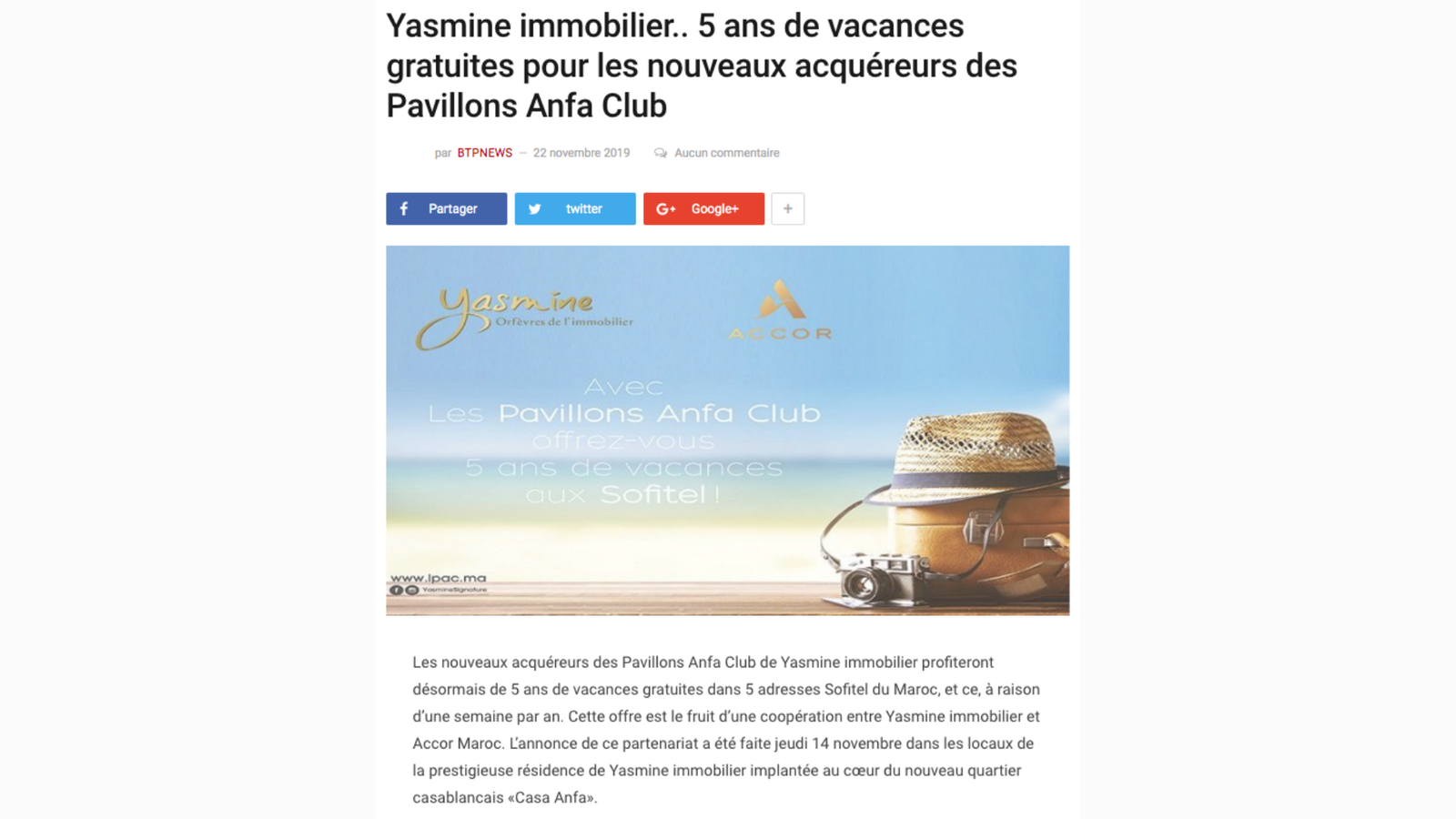
Task: Open the Pavillons Anfa Club article image
Action: point(727,430)
